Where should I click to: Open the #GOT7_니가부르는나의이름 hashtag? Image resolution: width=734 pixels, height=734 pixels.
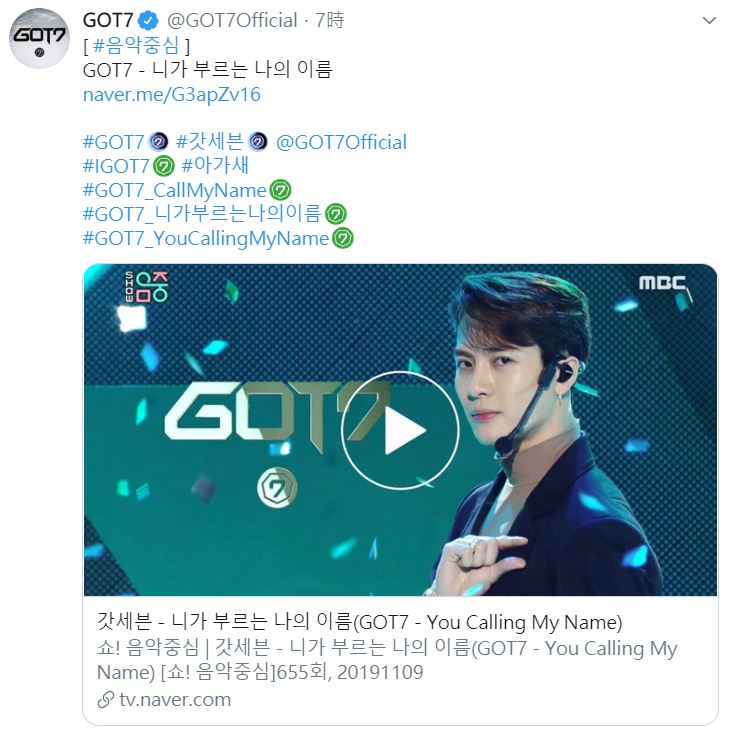202,214
